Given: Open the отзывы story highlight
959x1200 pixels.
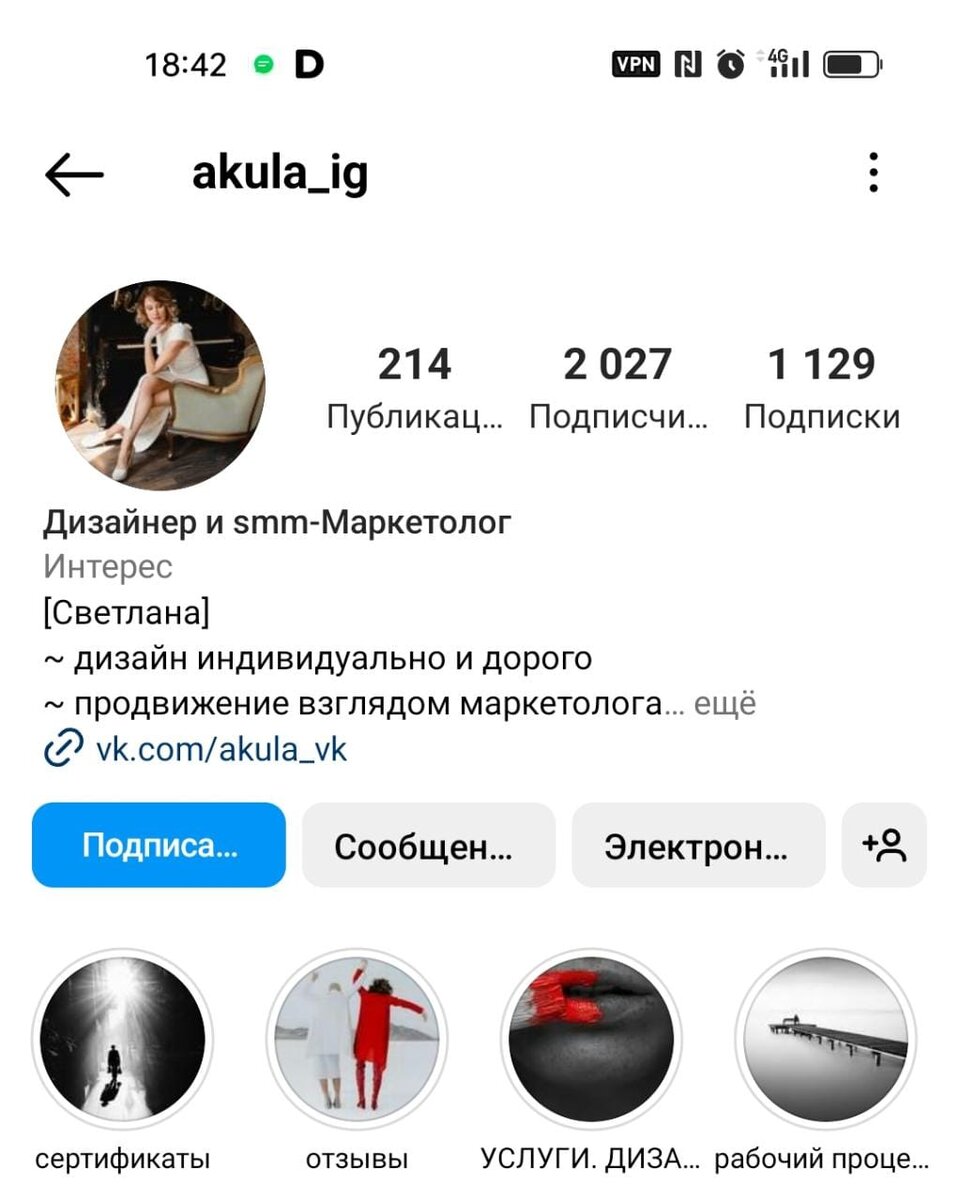Looking at the screenshot, I should pyautogui.click(x=358, y=1040).
